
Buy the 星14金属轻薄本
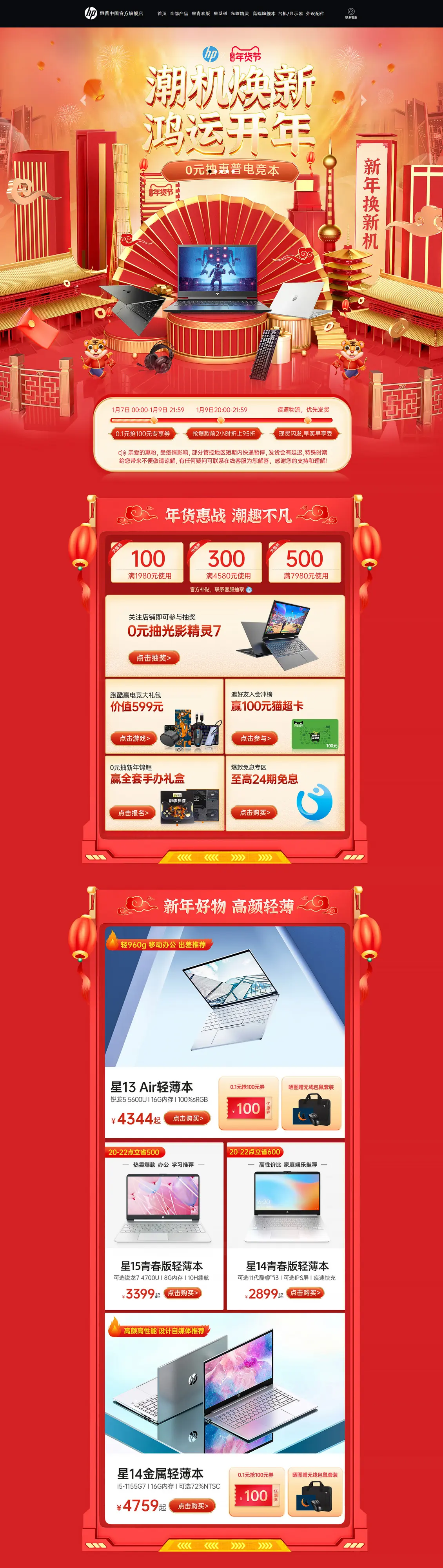coord(192,1505)
